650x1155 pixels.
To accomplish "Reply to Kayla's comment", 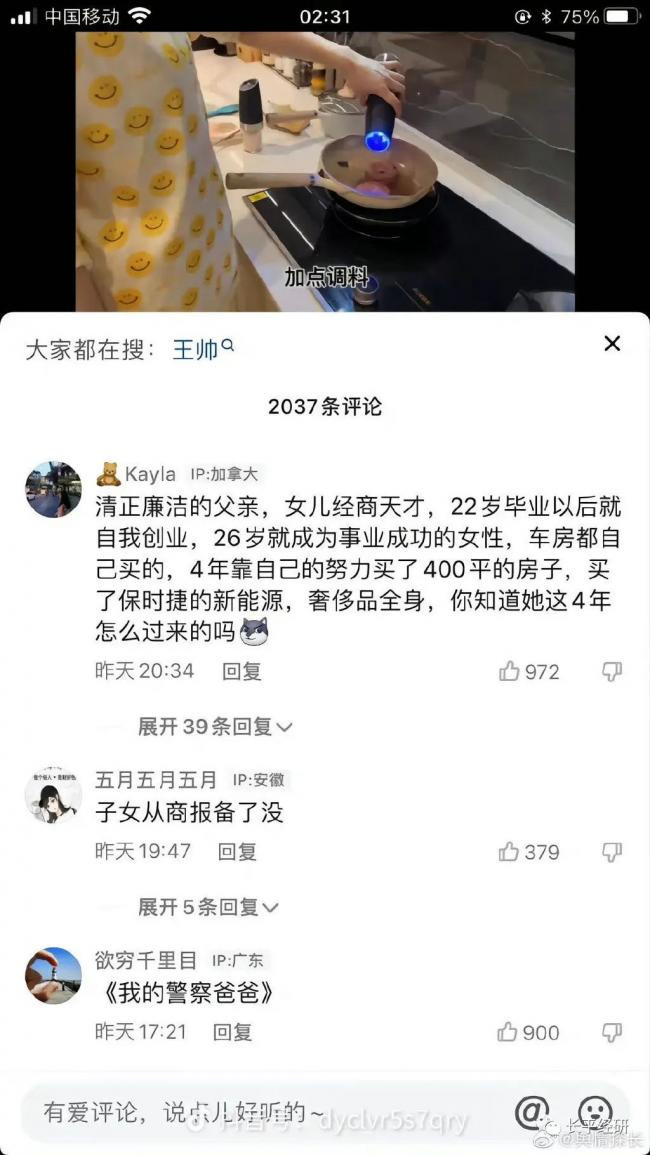I will [241, 672].
